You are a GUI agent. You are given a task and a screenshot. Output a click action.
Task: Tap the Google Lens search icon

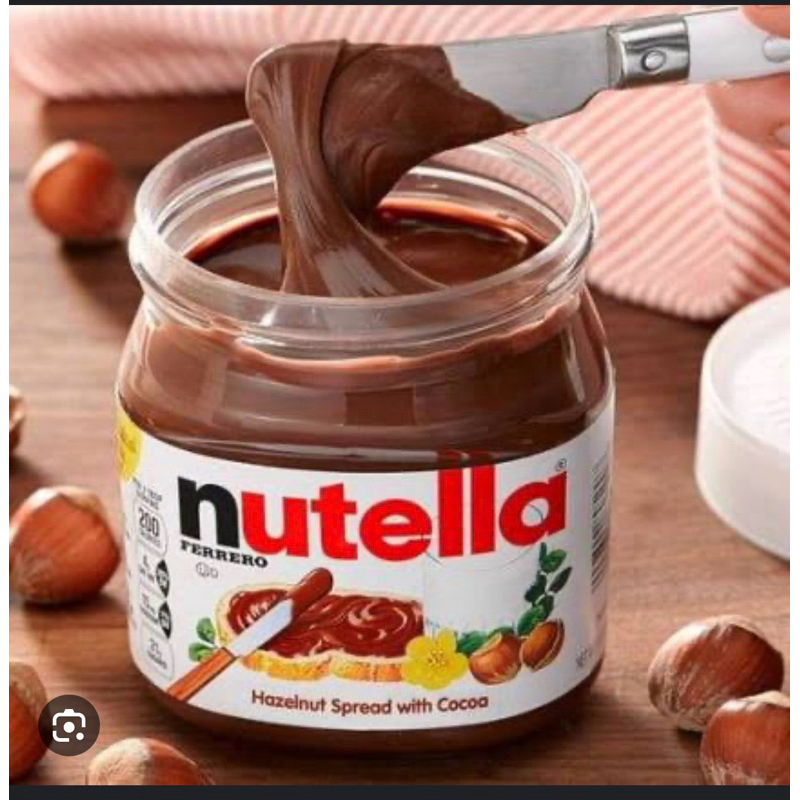tap(69, 725)
